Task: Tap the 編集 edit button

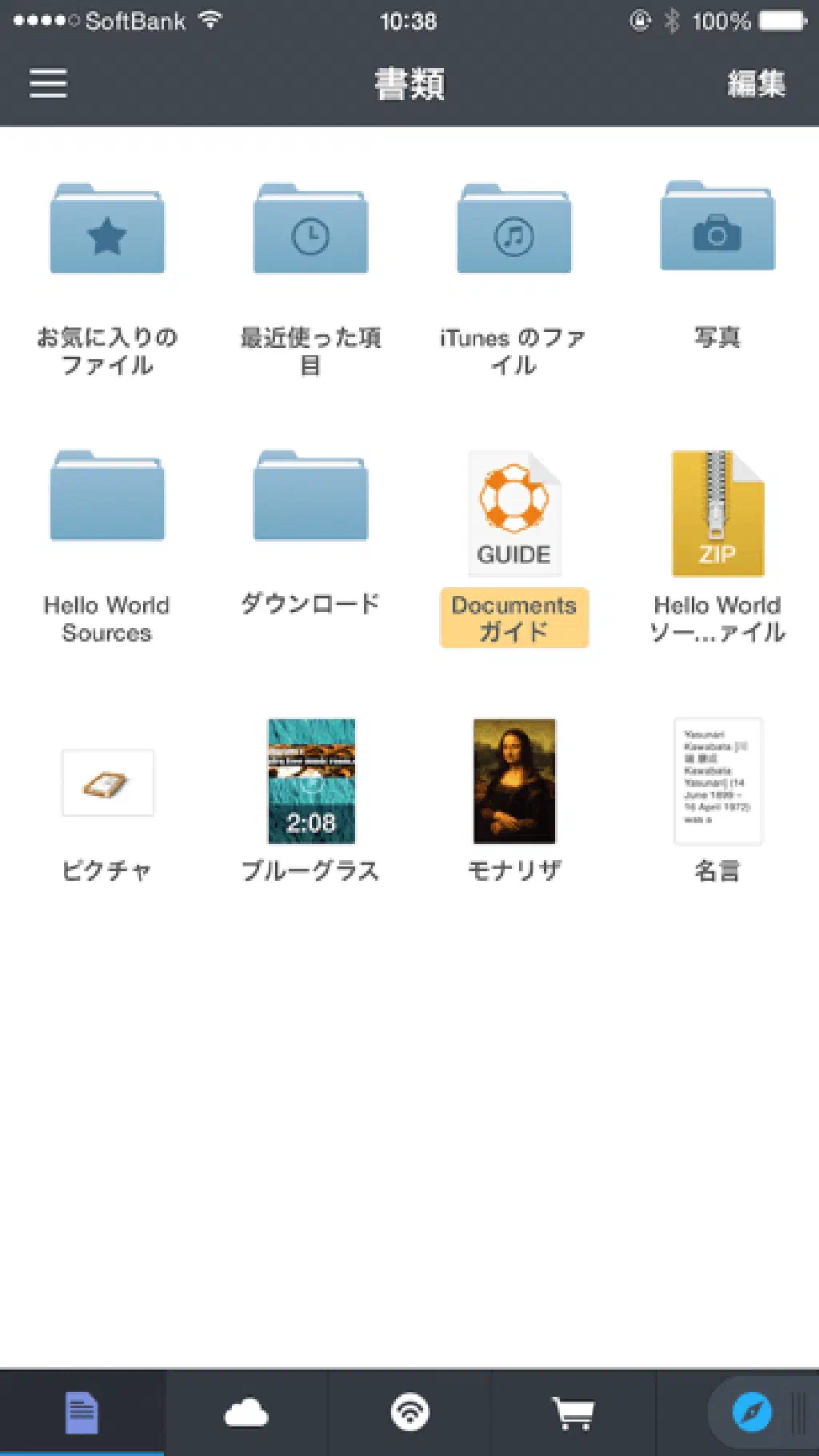Action: coord(756,84)
